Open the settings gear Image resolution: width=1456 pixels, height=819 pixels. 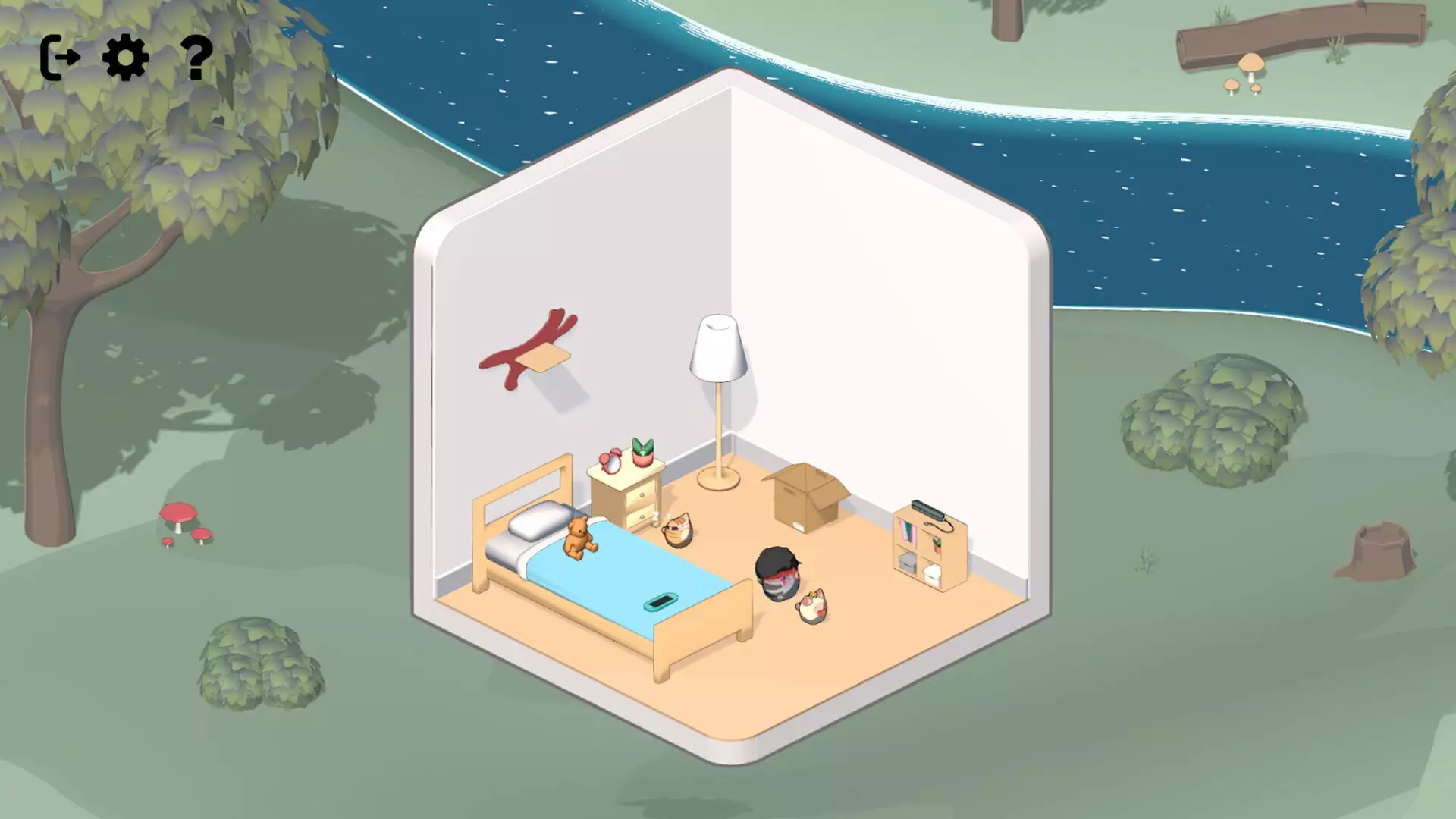click(126, 58)
